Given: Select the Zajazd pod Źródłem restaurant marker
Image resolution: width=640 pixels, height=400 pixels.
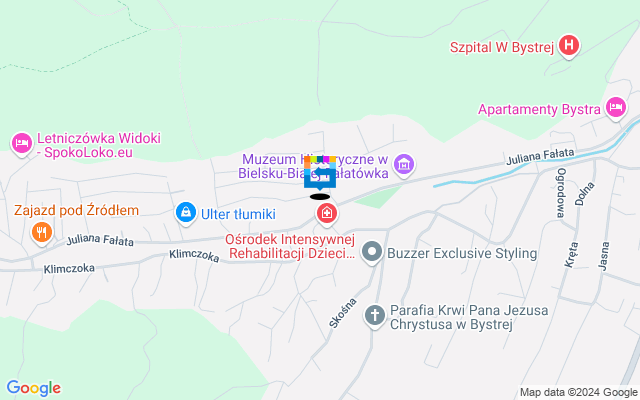Looking at the screenshot, I should [x=41, y=232].
